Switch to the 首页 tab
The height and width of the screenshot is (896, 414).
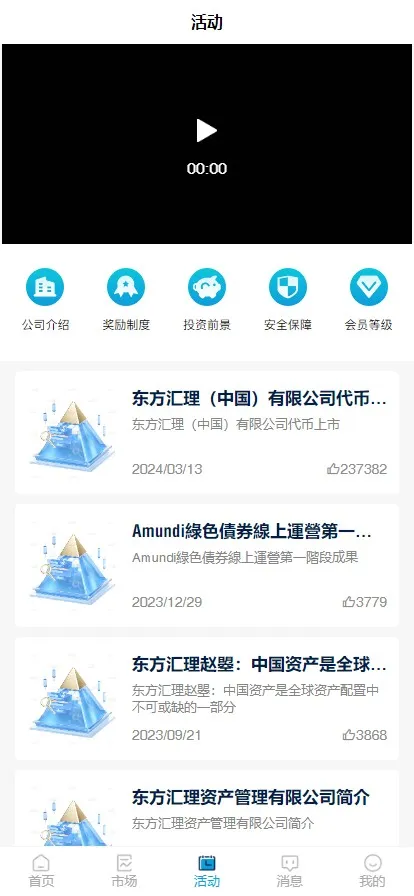pyautogui.click(x=41, y=871)
